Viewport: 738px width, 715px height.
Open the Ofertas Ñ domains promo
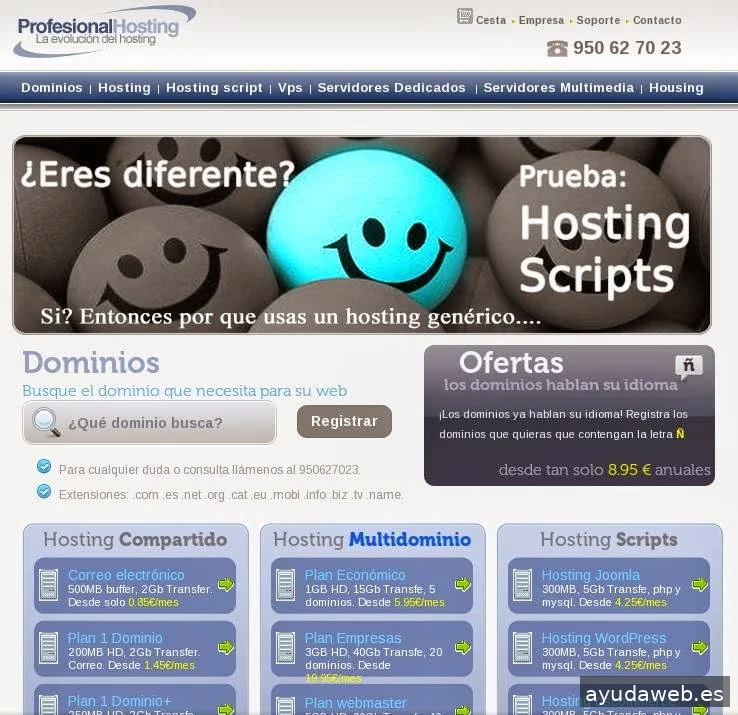[x=569, y=415]
